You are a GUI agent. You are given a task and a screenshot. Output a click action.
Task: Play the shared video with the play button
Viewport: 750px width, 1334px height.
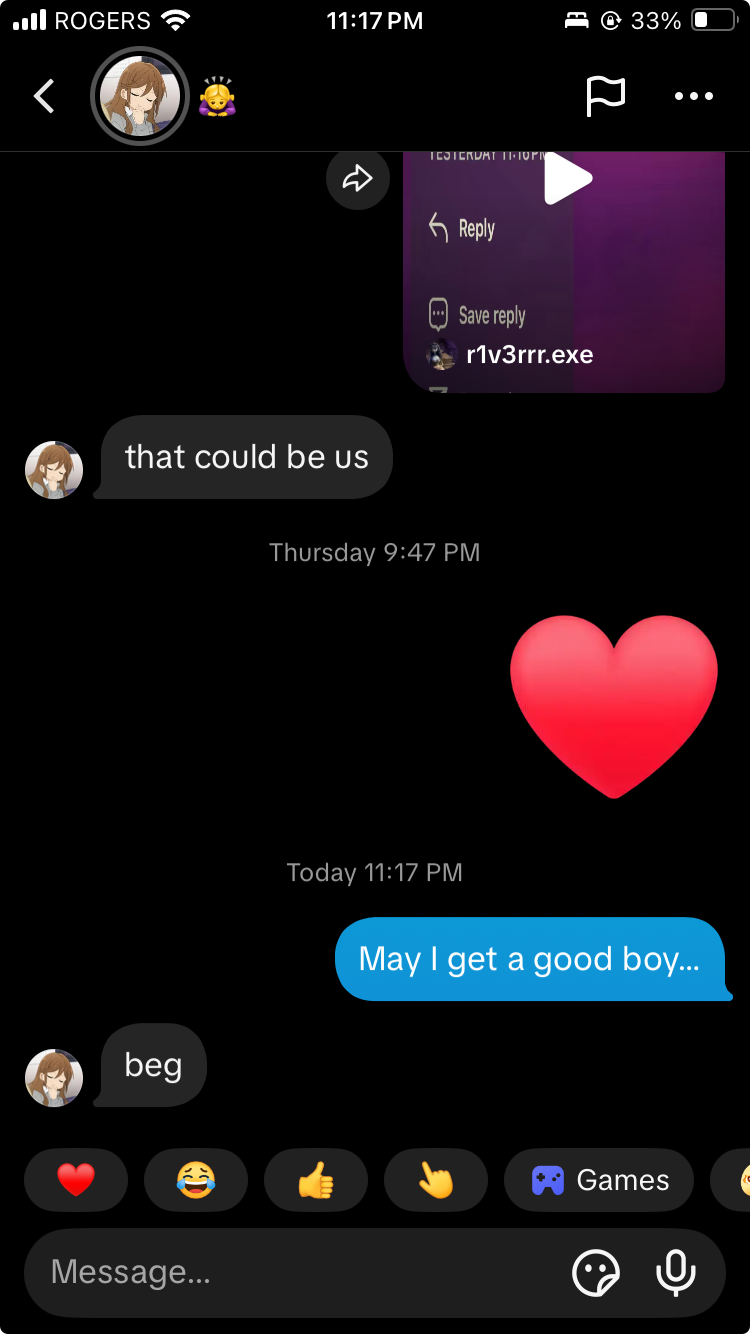[x=567, y=178]
